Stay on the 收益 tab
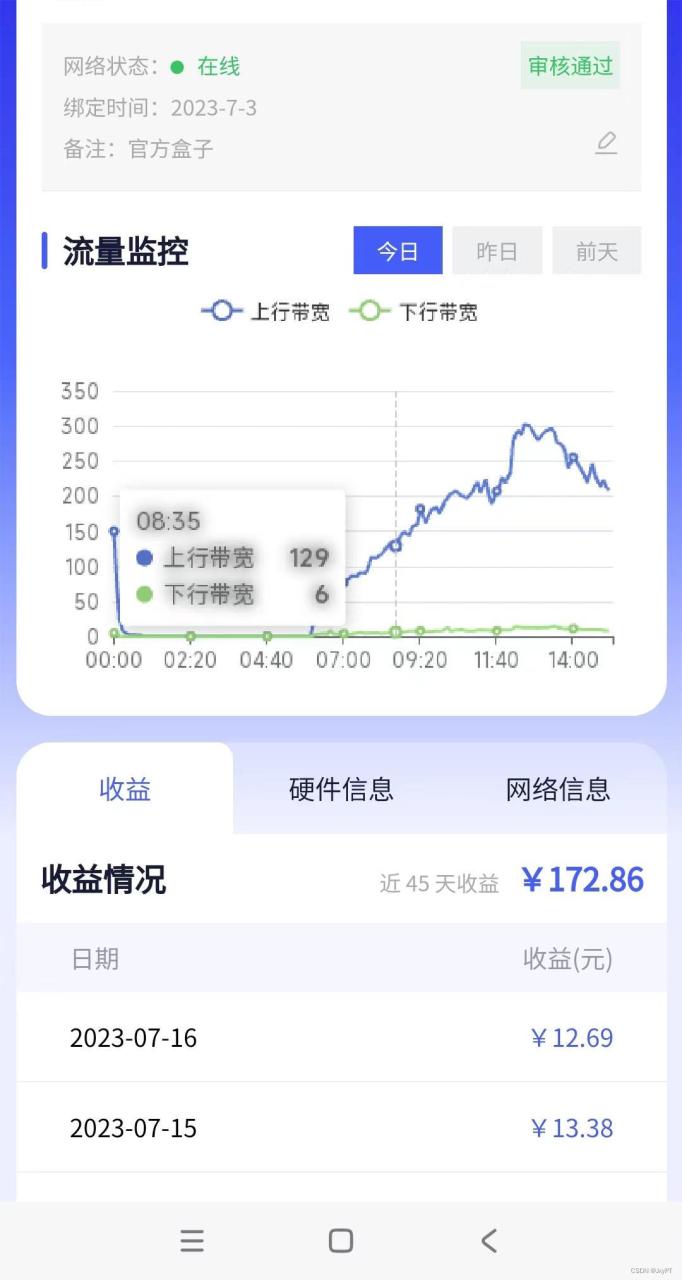The height and width of the screenshot is (1280, 682). 125,789
